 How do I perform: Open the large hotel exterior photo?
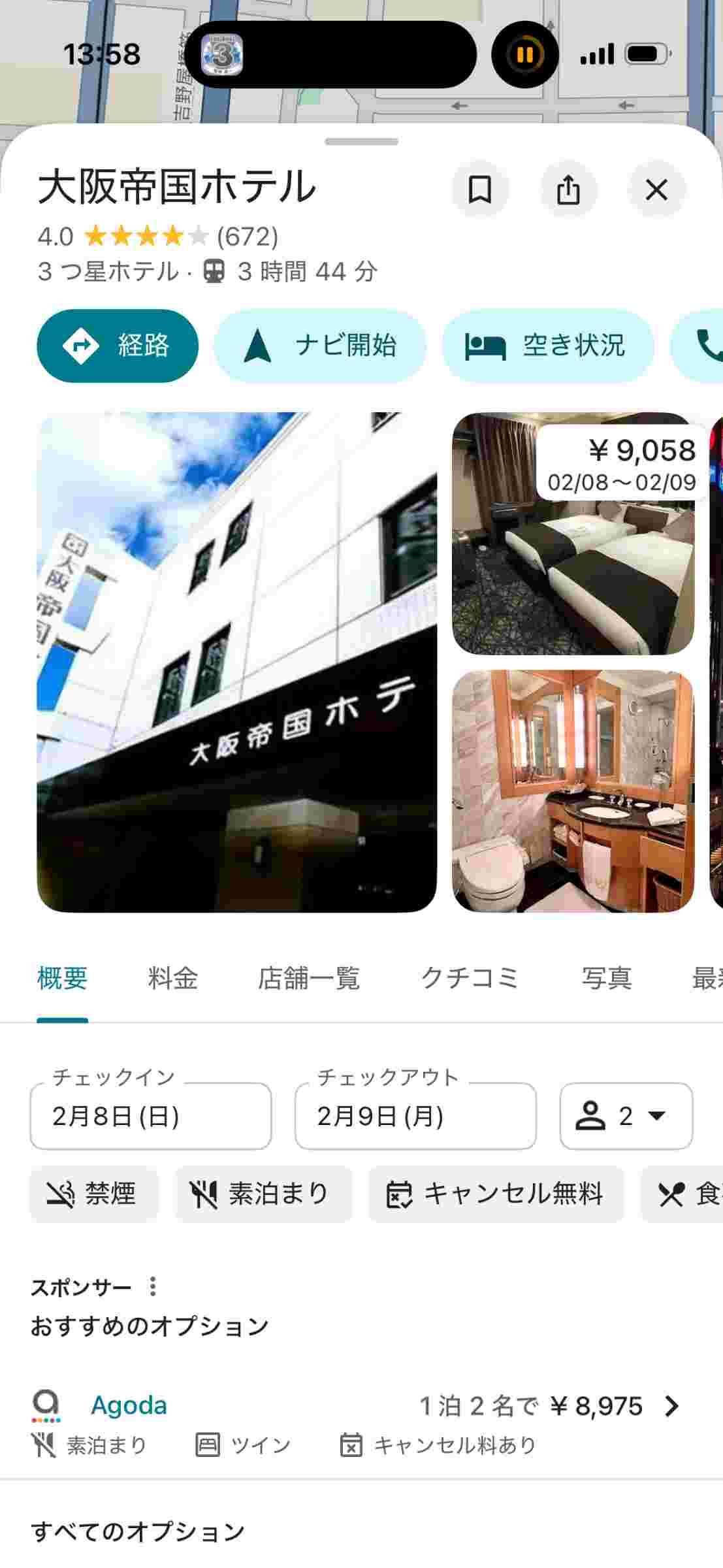click(x=236, y=662)
